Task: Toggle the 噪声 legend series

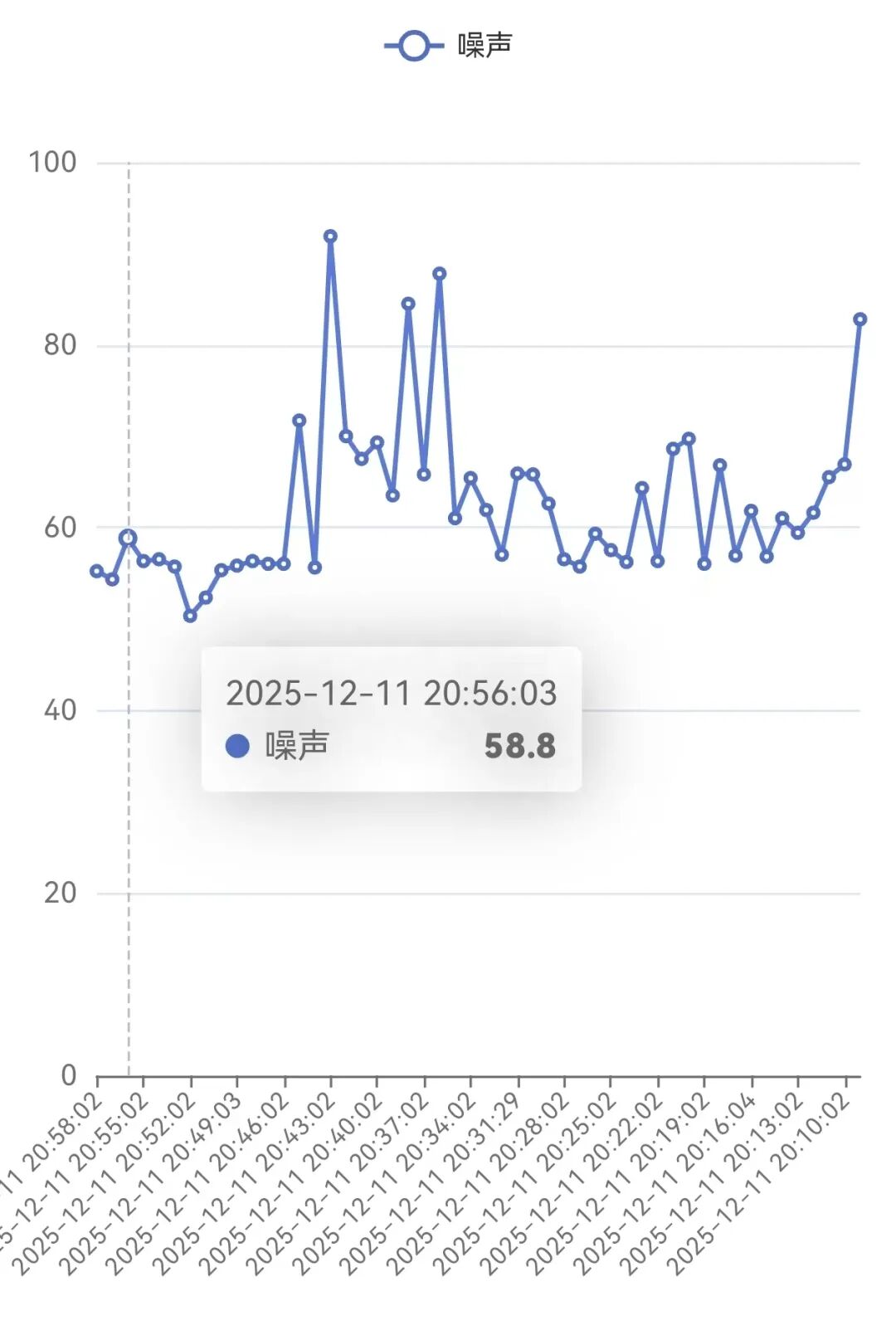Action: pyautogui.click(x=449, y=45)
